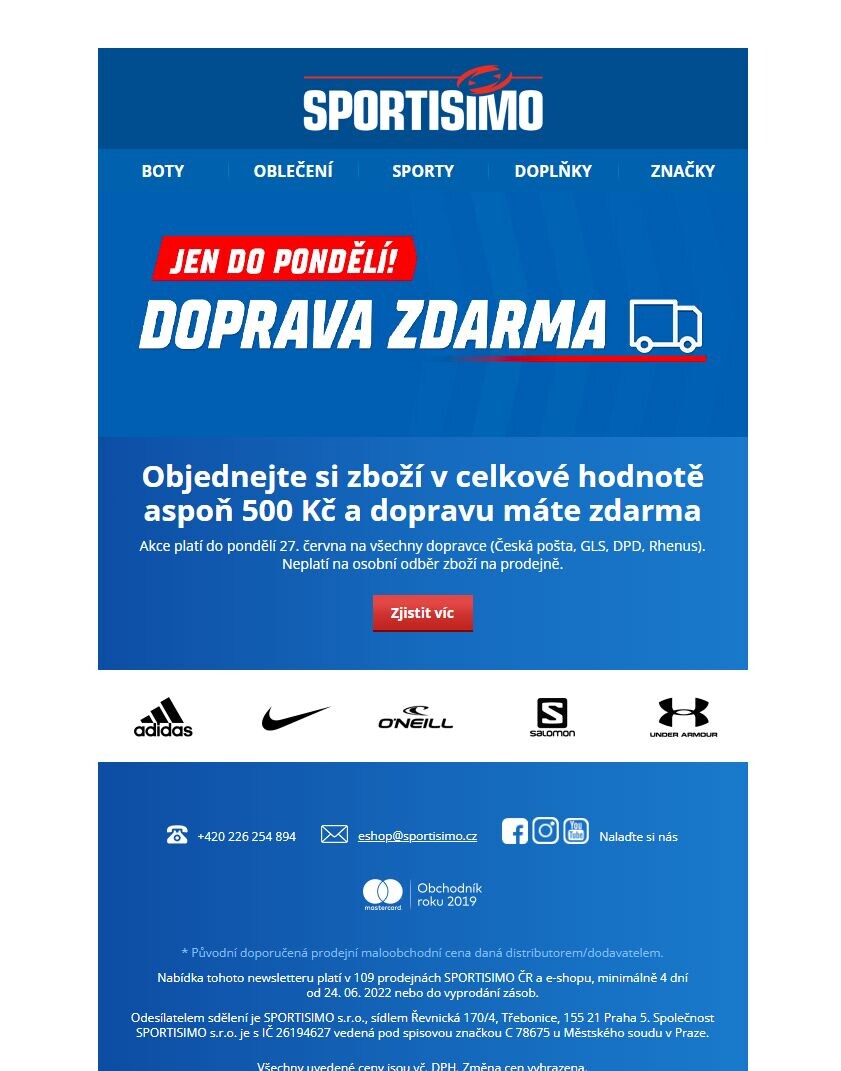Open the DOPLŇKY category
Image resolution: width=841 pixels, height=1071 pixels.
point(553,171)
